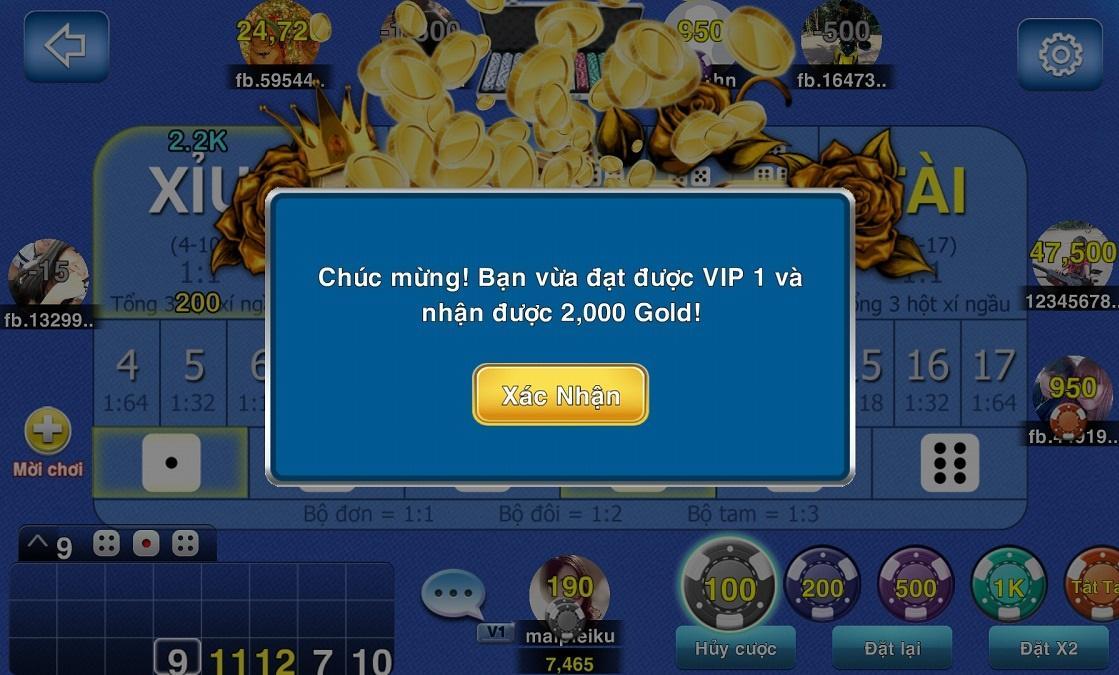Confirm the VIP reward with Xác Nhận
This screenshot has width=1119, height=675.
(560, 394)
